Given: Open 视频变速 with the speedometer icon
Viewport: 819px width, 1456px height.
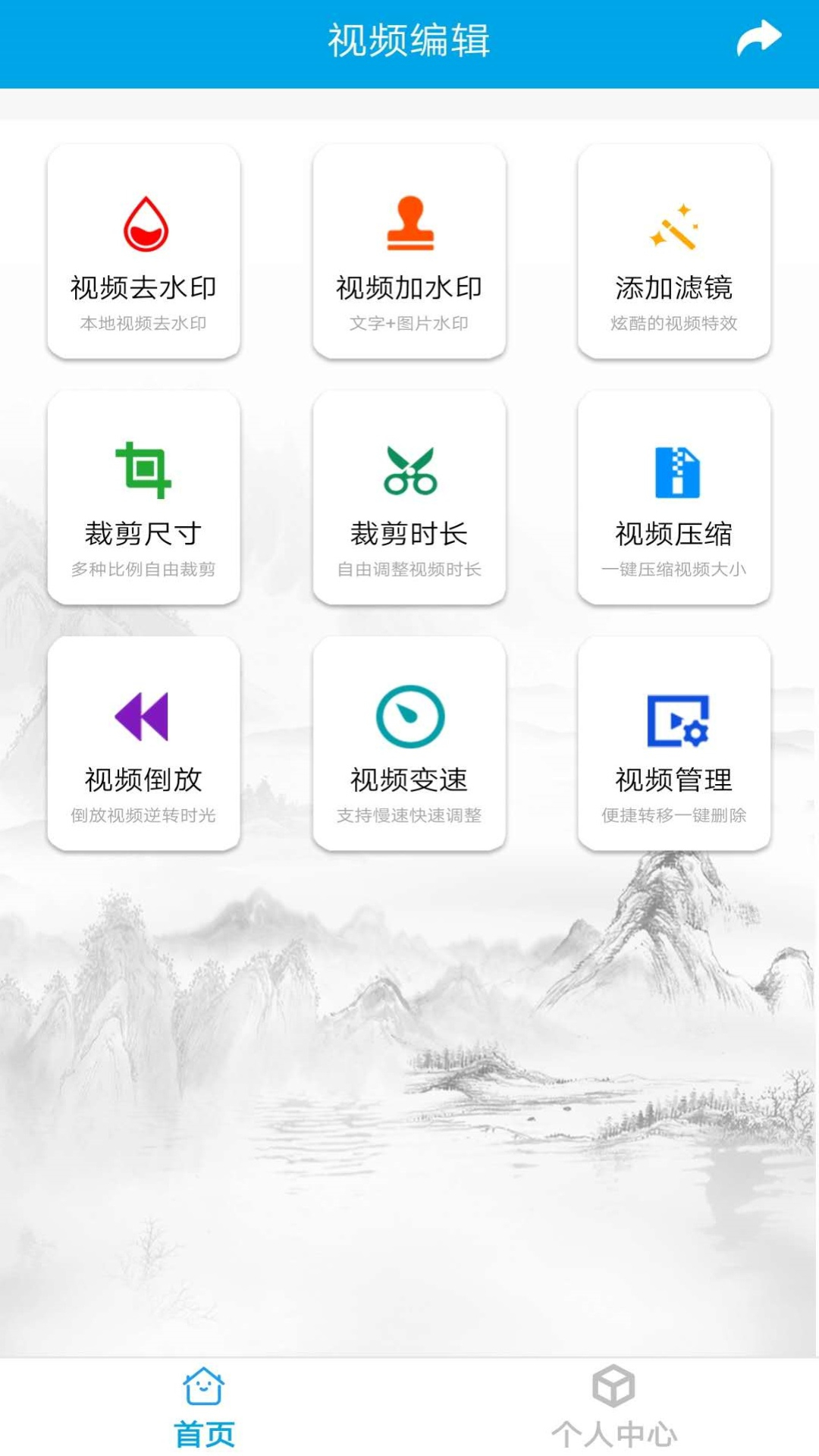Looking at the screenshot, I should pos(409,717).
